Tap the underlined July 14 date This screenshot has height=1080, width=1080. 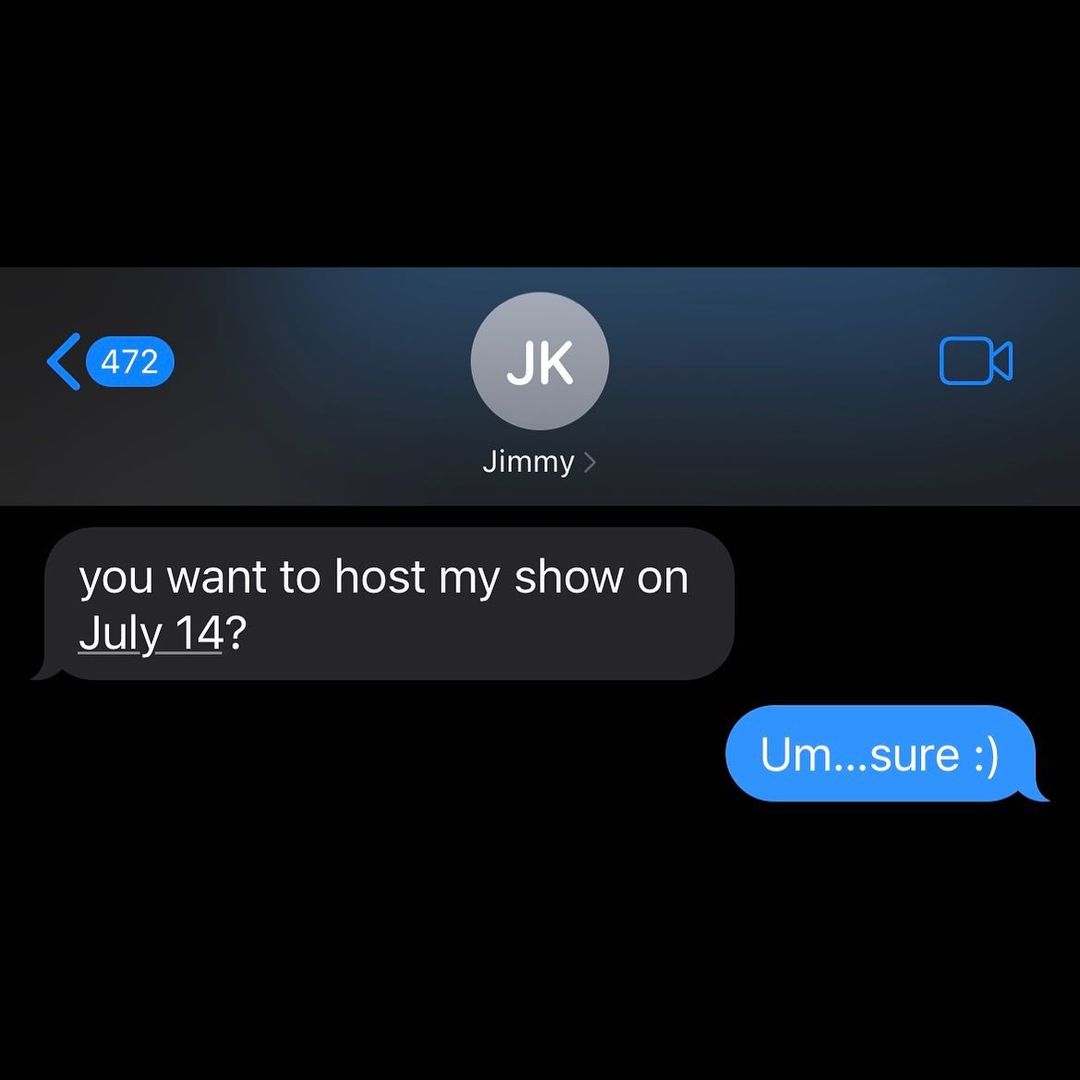149,635
